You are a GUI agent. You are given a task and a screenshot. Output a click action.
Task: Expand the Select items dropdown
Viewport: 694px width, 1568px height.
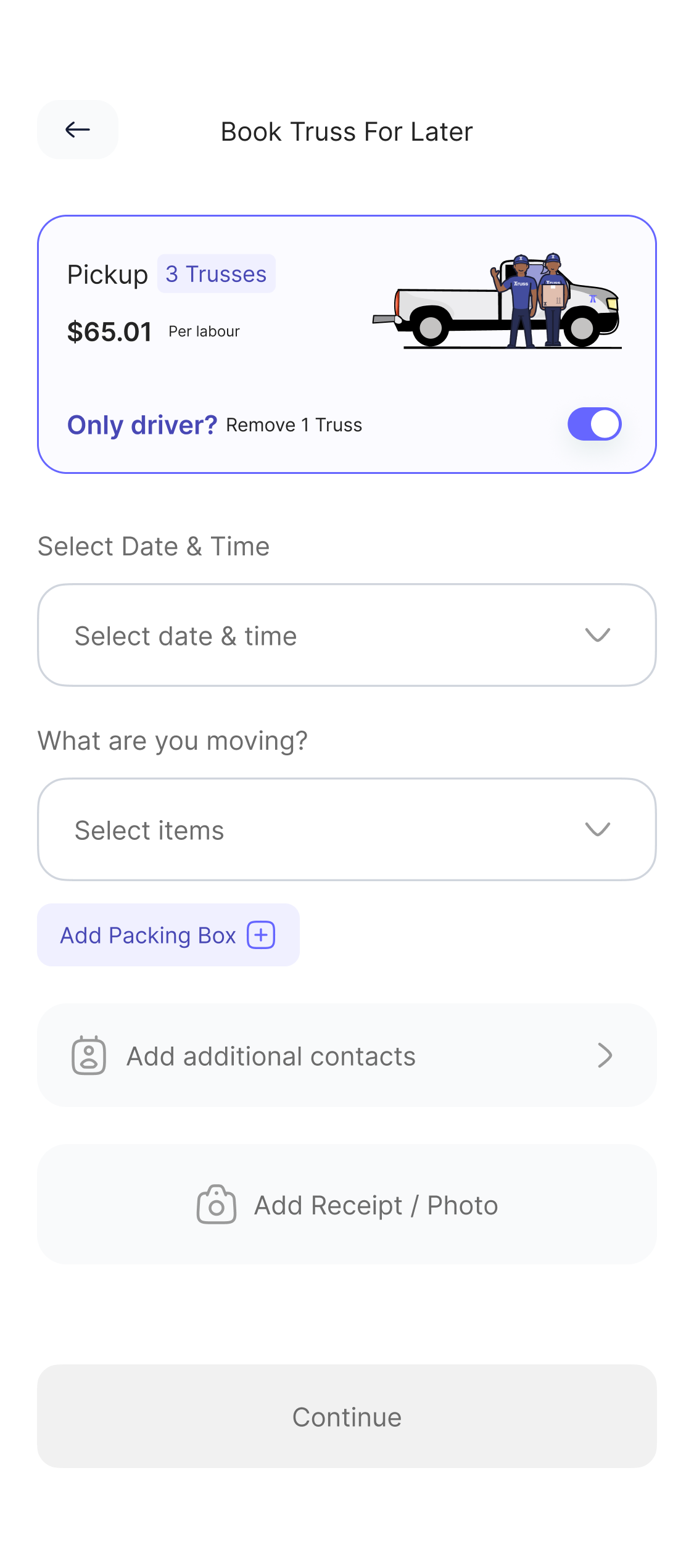[347, 829]
